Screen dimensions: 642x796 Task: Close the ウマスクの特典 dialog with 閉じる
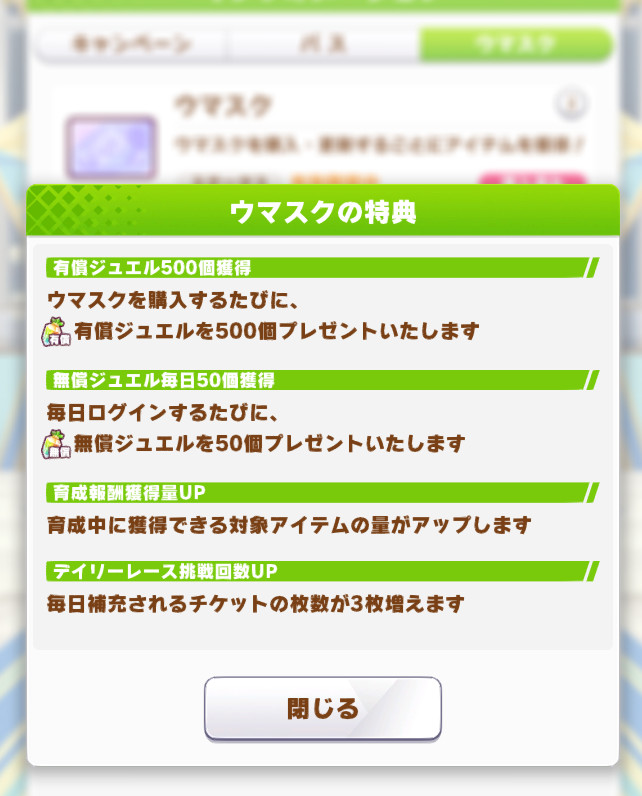[322, 709]
